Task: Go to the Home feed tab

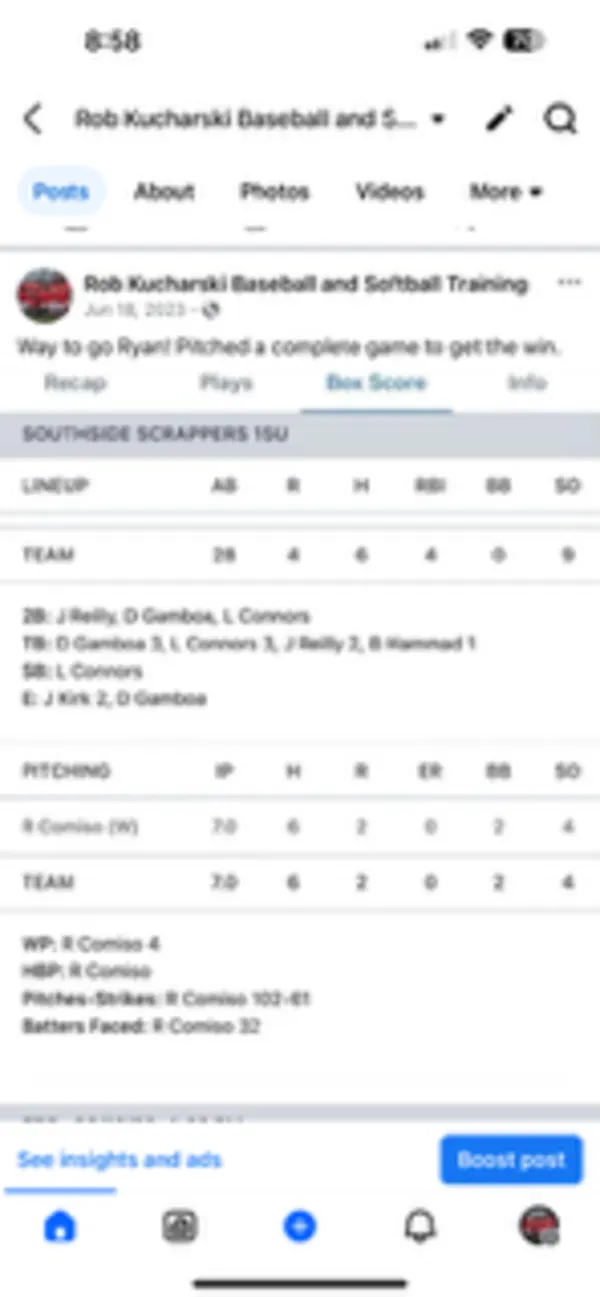Action: (x=60, y=1226)
